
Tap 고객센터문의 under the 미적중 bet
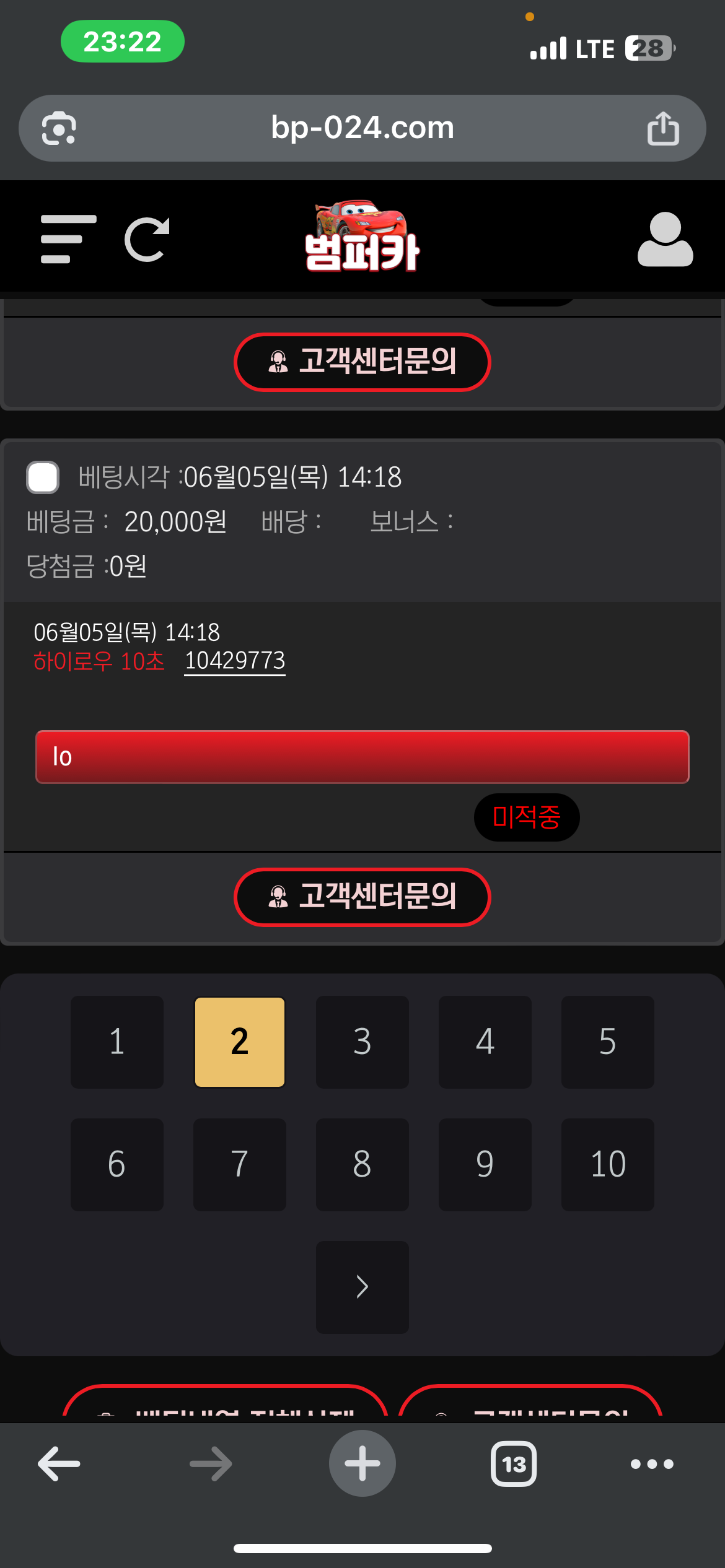[362, 897]
